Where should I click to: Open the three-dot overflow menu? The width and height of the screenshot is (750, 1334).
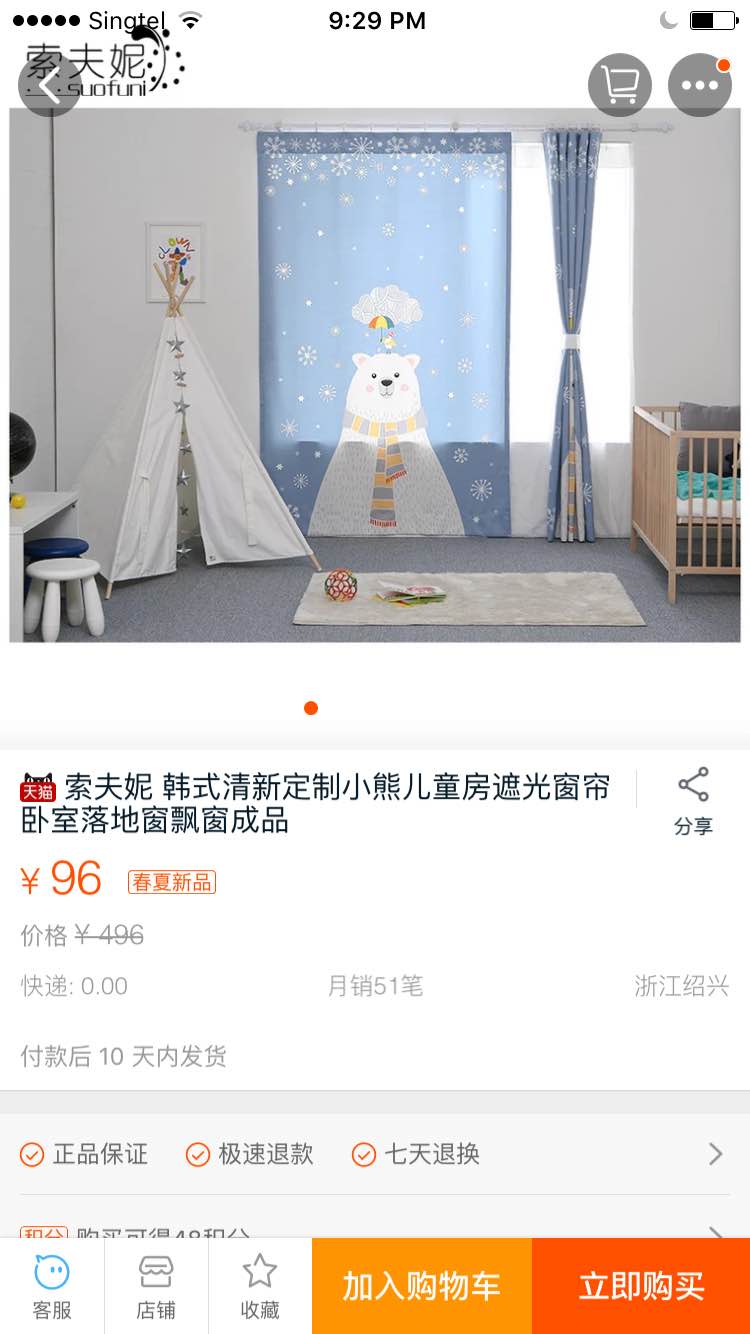[699, 85]
